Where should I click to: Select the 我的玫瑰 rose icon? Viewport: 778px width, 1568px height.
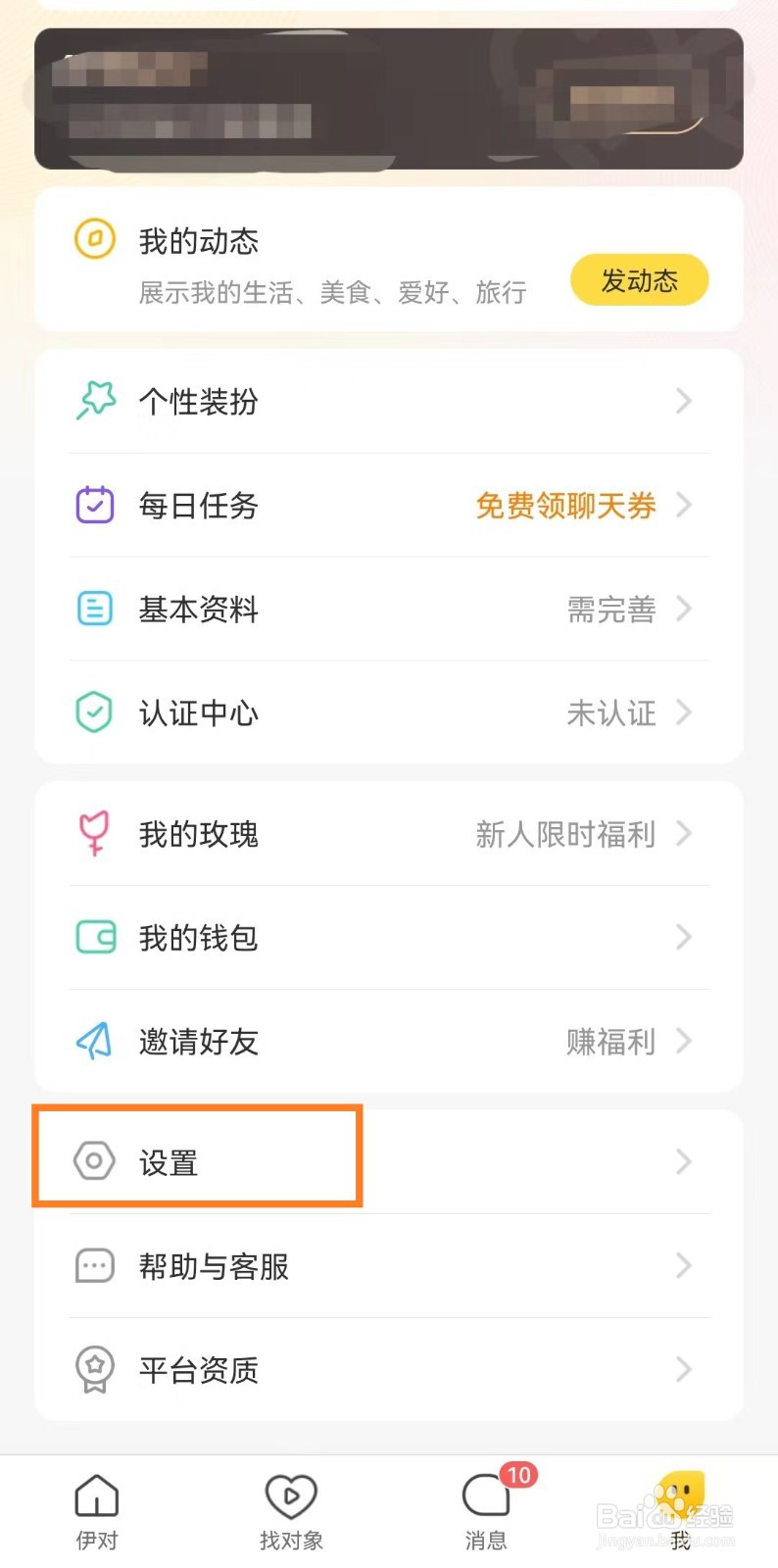click(94, 834)
